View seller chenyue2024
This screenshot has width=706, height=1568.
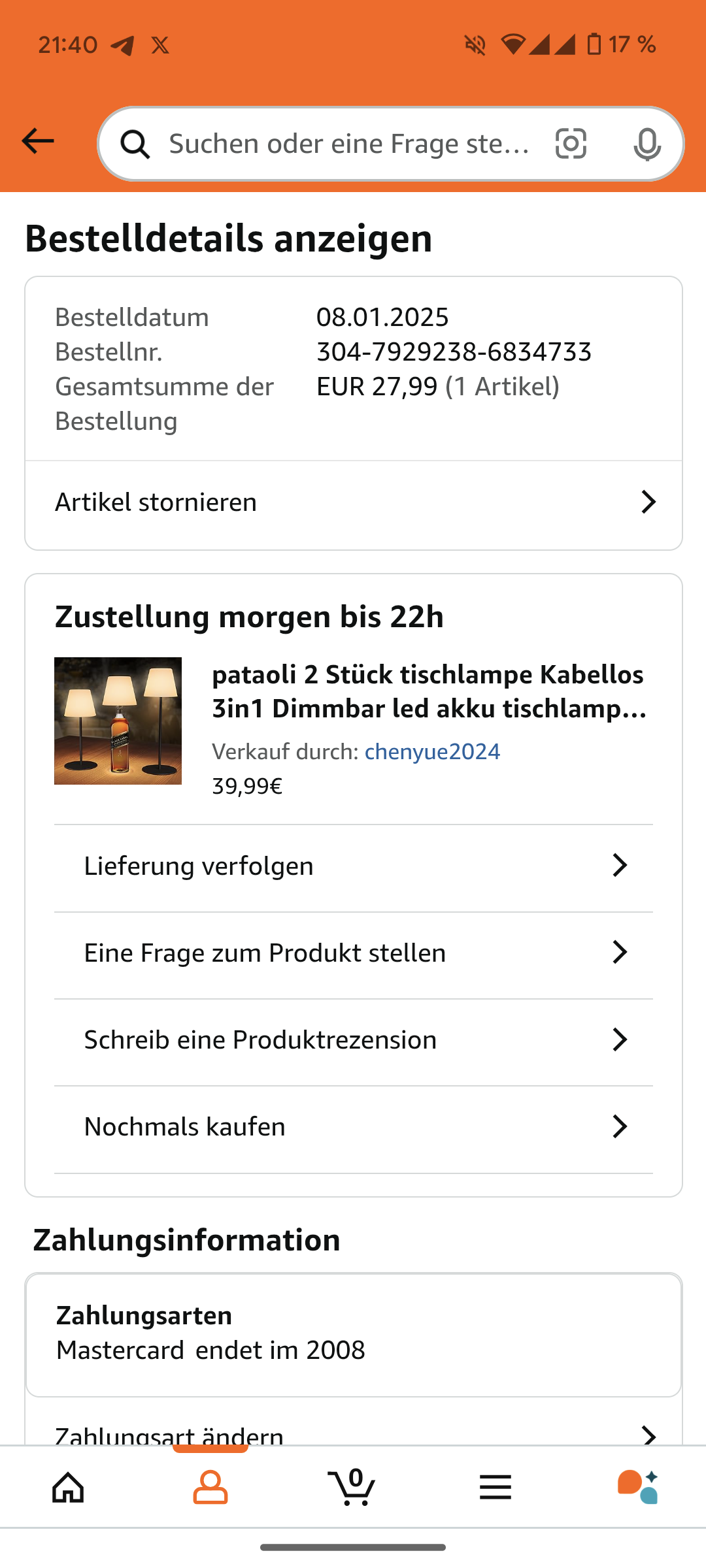(x=432, y=751)
